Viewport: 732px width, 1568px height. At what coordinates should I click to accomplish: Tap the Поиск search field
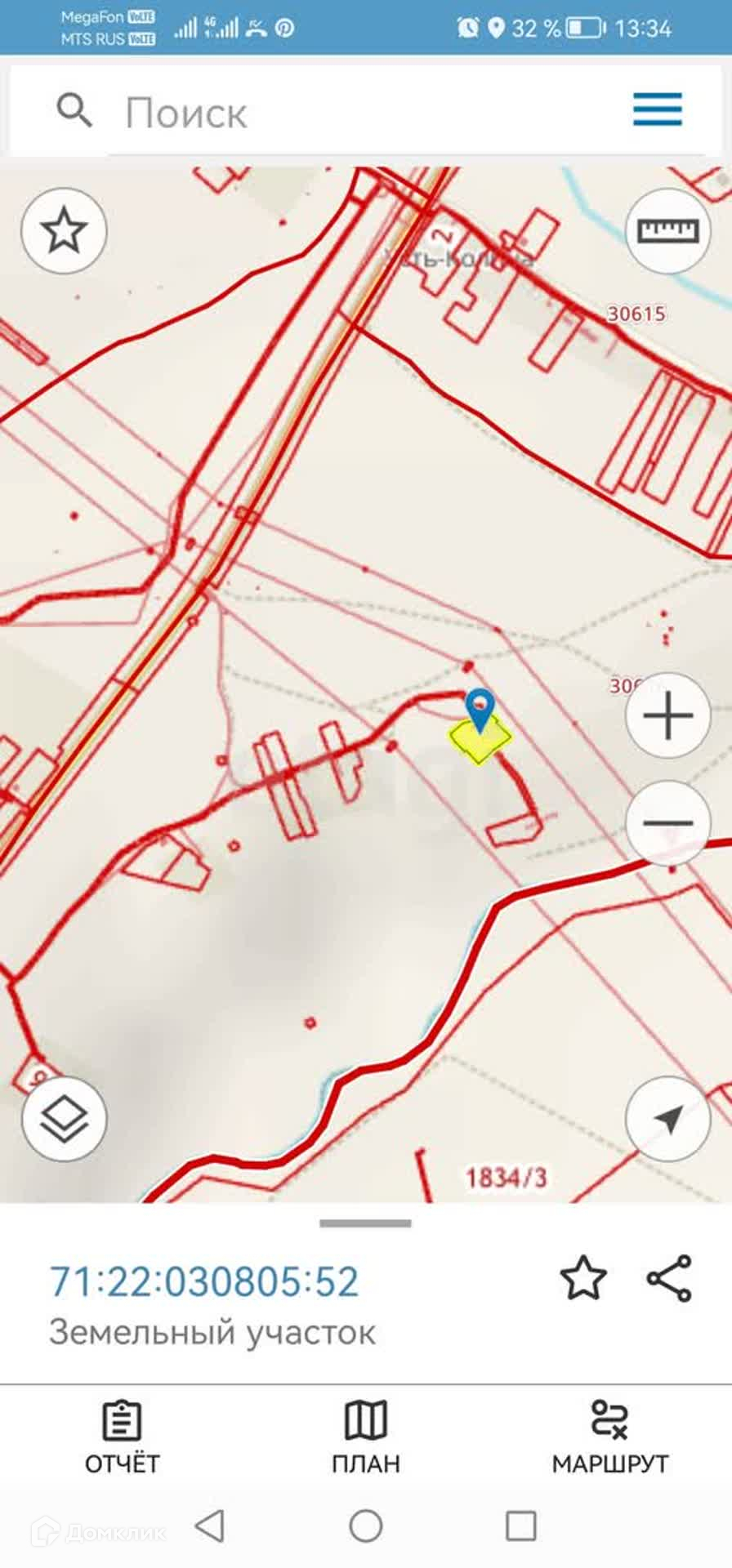[x=327, y=112]
